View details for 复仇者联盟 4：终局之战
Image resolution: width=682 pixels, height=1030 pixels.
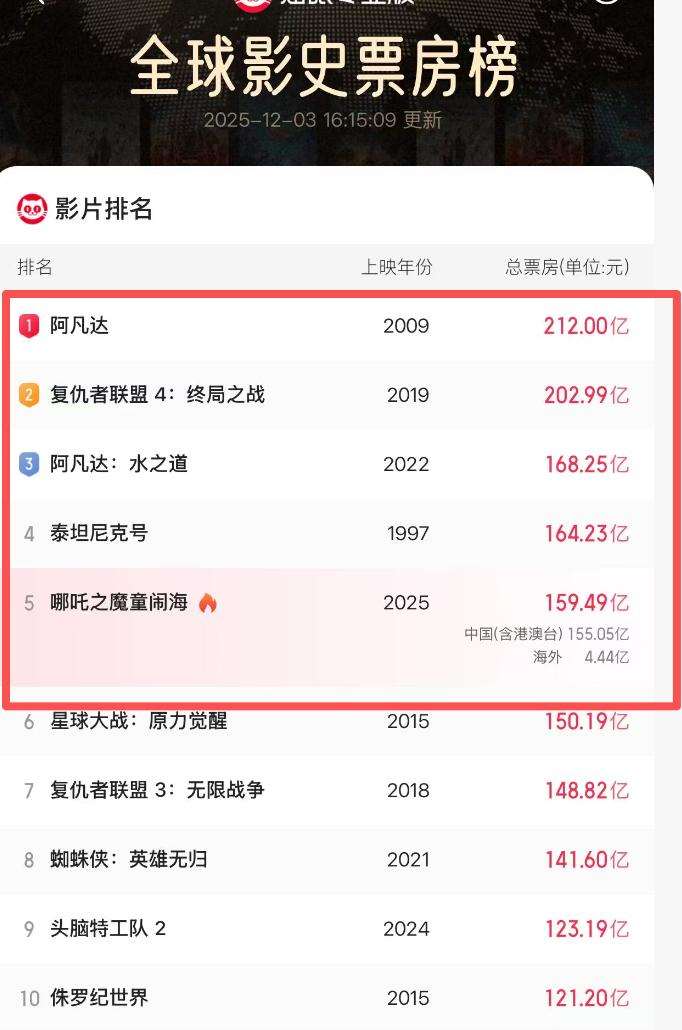157,395
